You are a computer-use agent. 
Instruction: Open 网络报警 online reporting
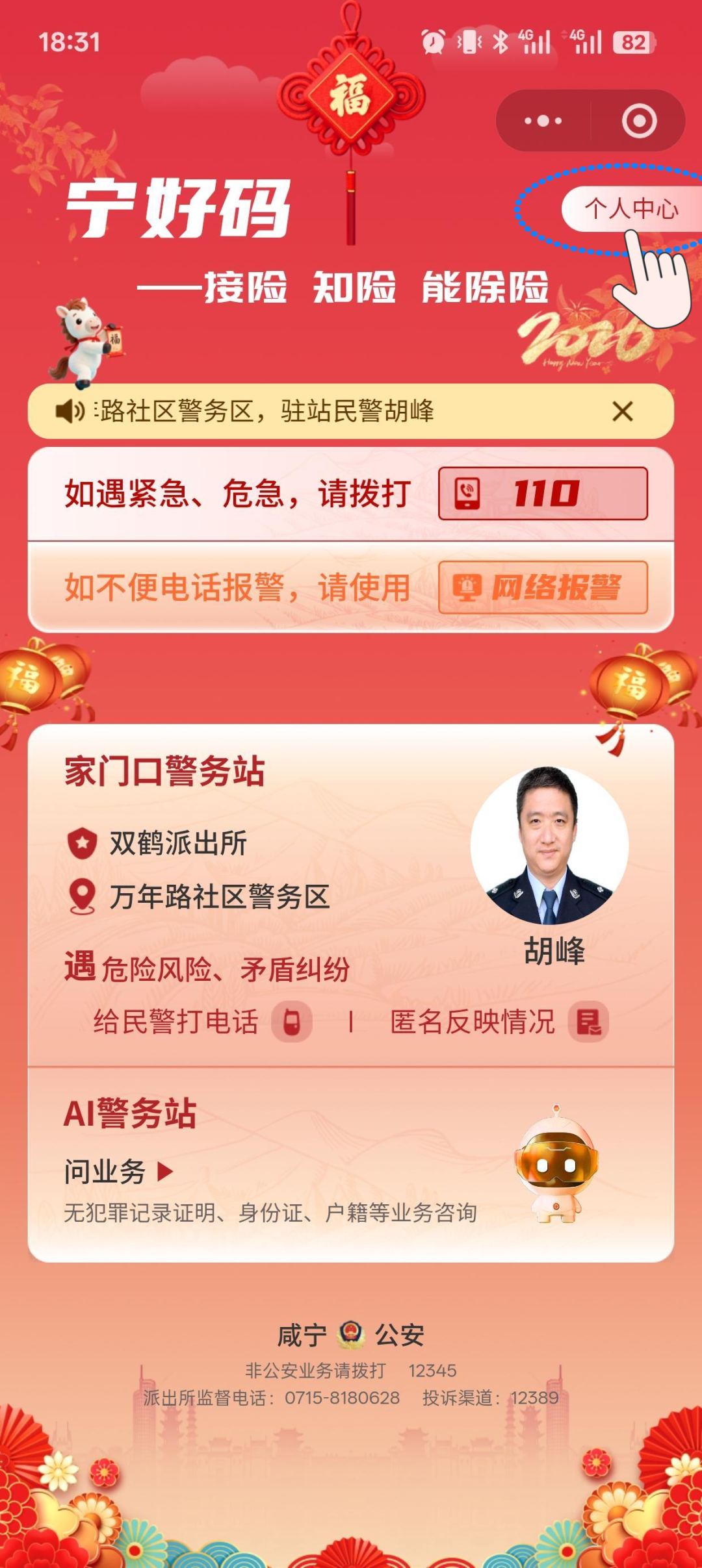pos(543,587)
